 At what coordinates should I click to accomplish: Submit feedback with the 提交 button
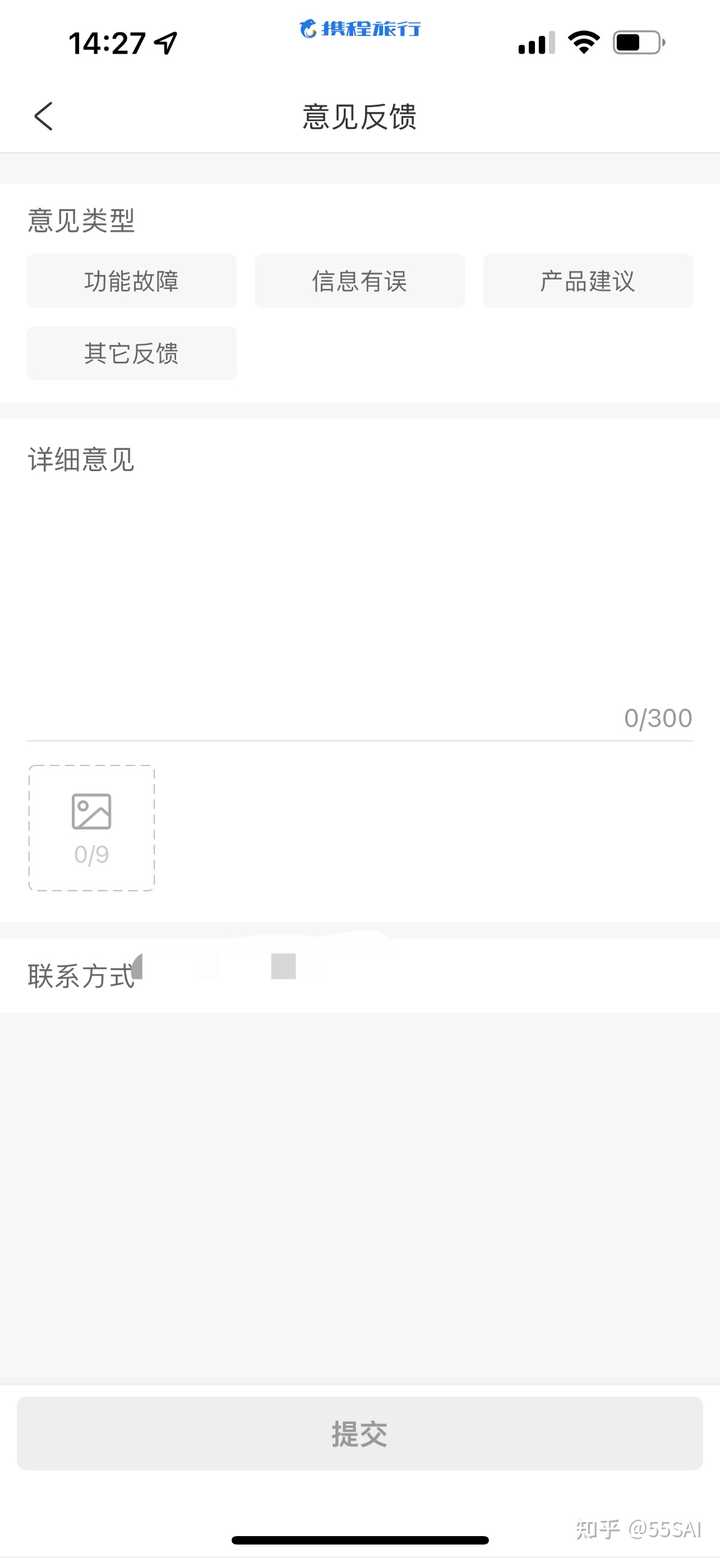coord(360,1433)
